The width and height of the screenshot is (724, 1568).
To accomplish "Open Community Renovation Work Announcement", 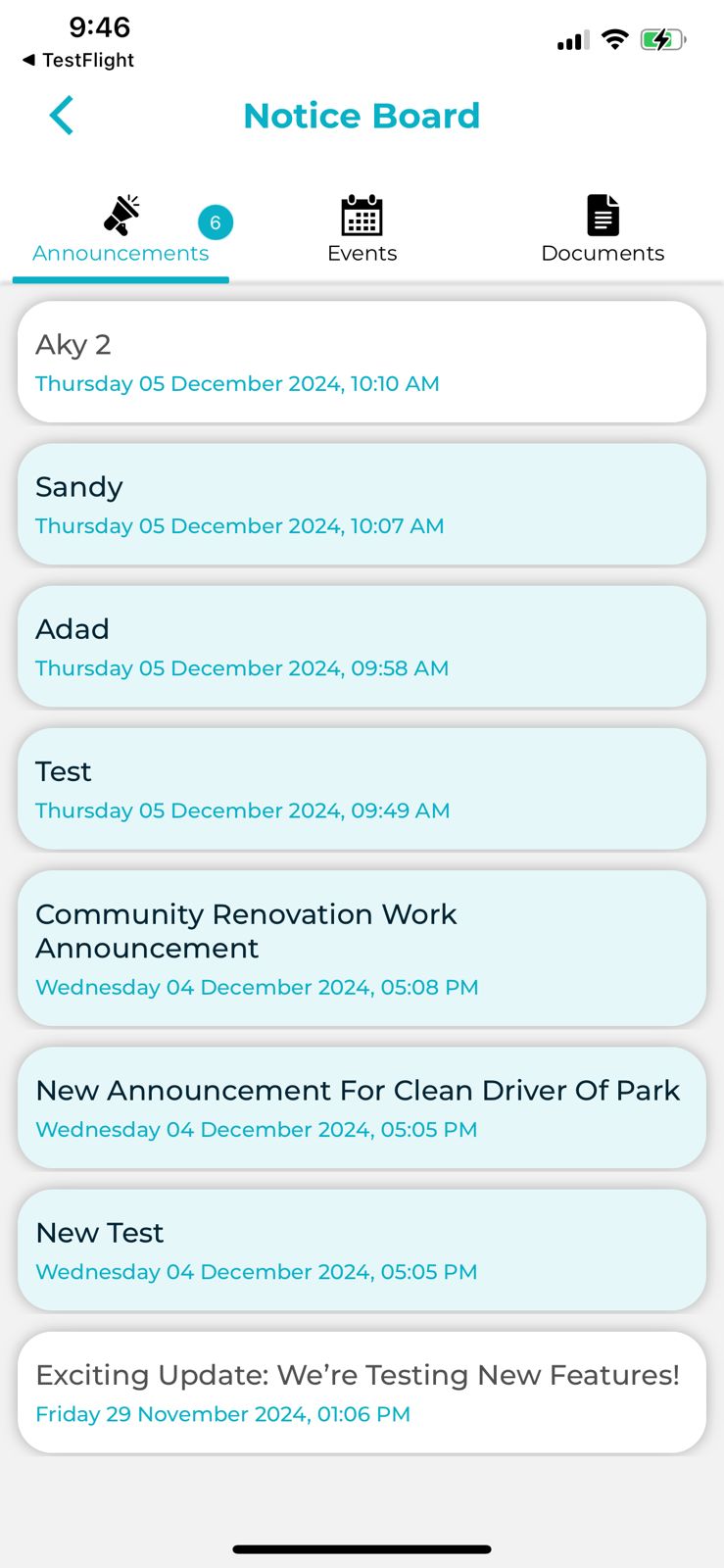I will click(362, 948).
